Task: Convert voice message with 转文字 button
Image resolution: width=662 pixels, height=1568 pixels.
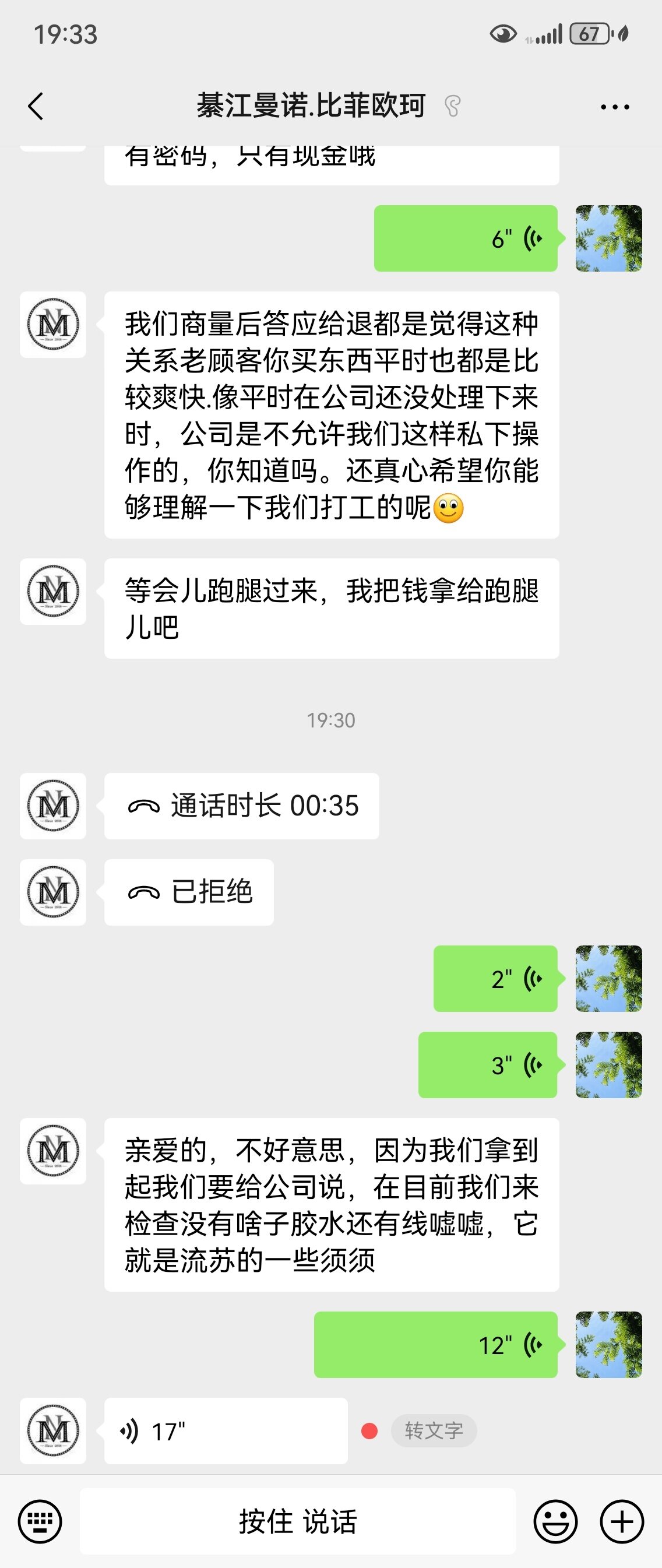Action: click(x=433, y=1431)
